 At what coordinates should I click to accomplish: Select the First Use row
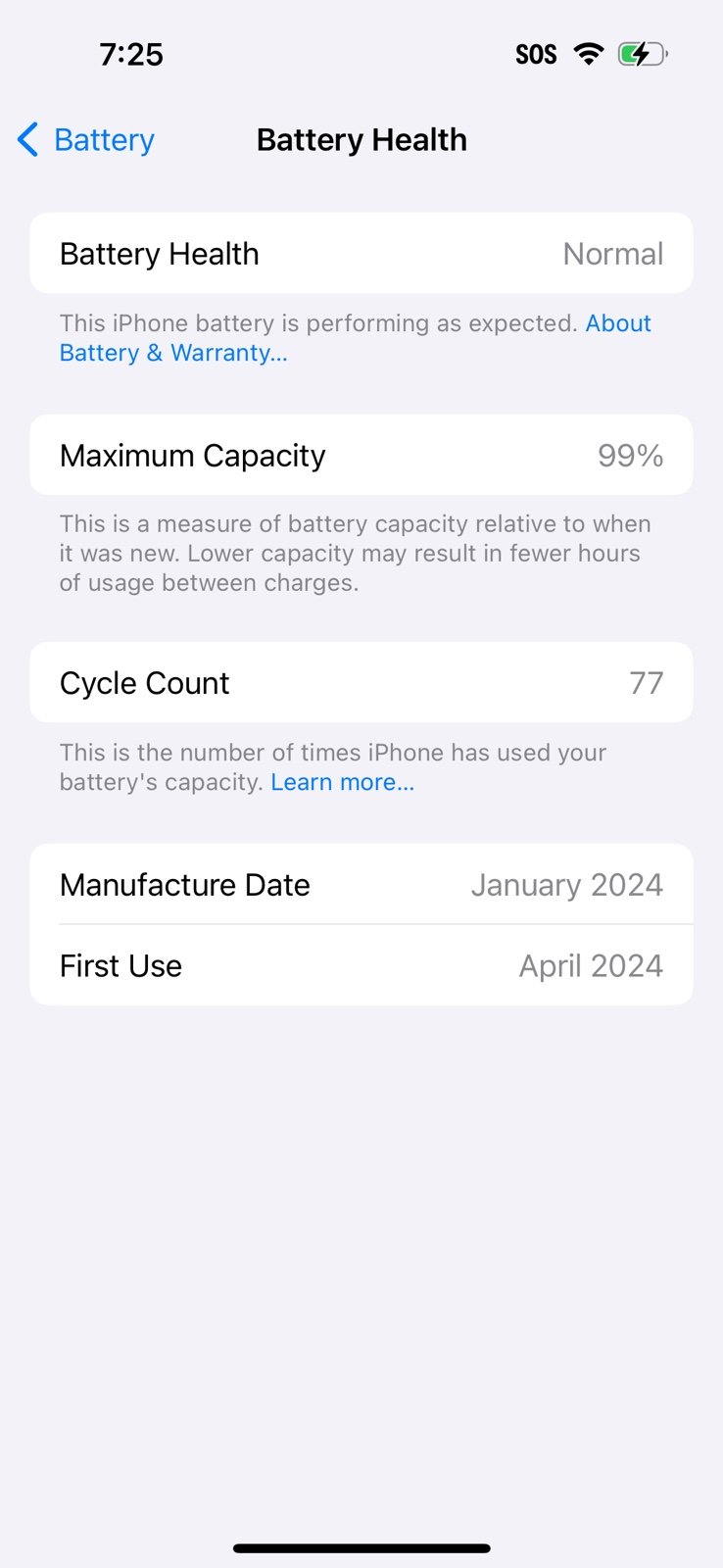coord(361,965)
